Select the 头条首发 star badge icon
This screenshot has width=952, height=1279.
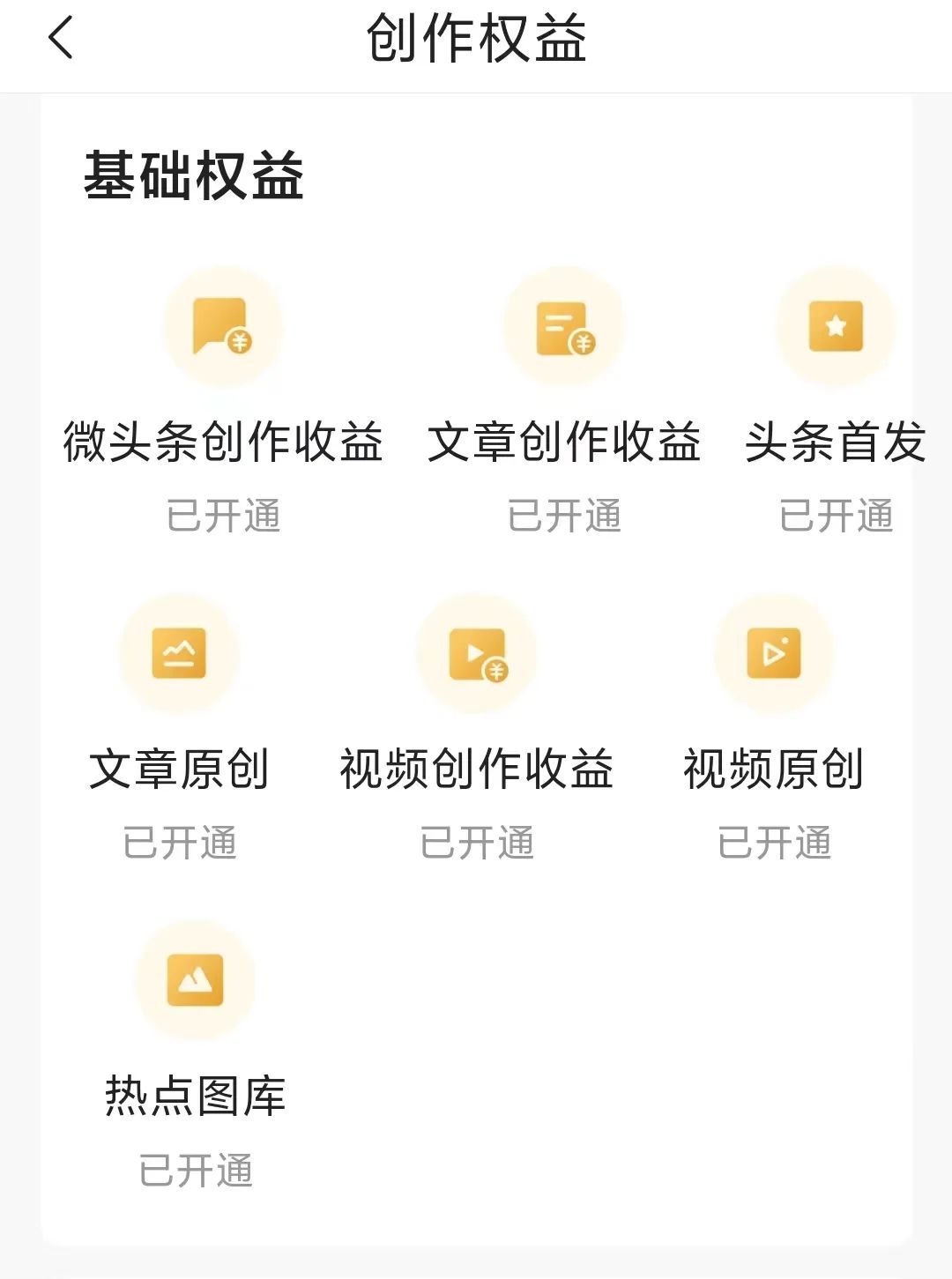(x=836, y=325)
